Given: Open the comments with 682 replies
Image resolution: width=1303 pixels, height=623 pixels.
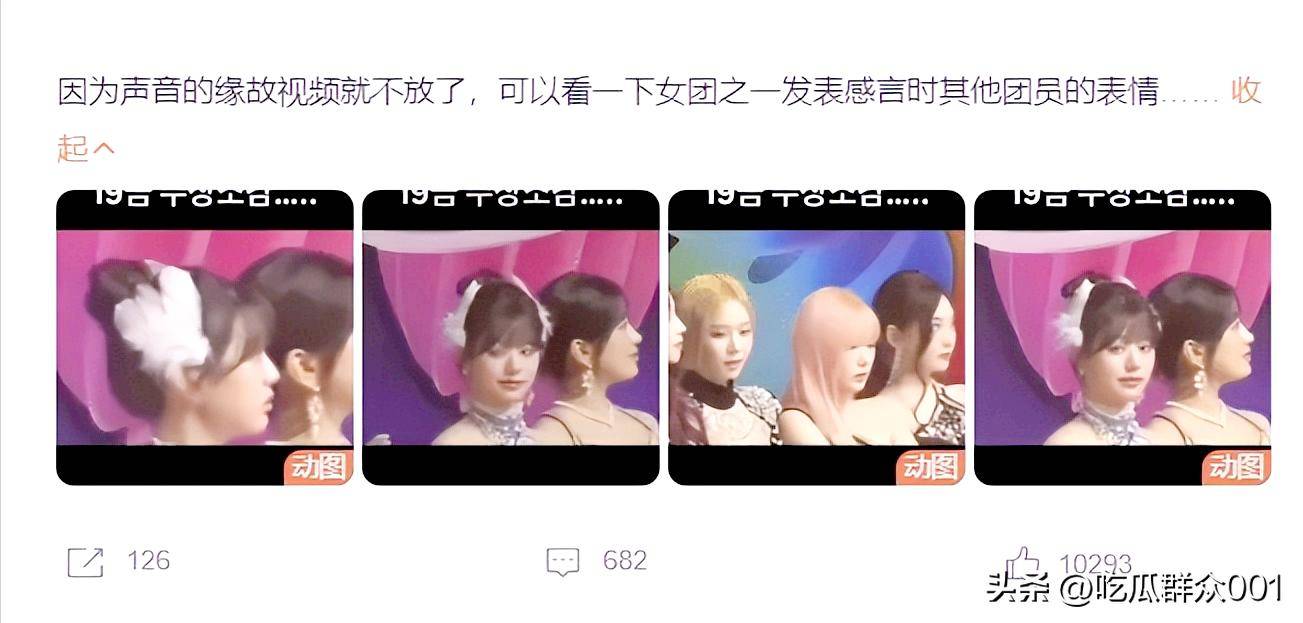Looking at the screenshot, I should click(x=563, y=562).
